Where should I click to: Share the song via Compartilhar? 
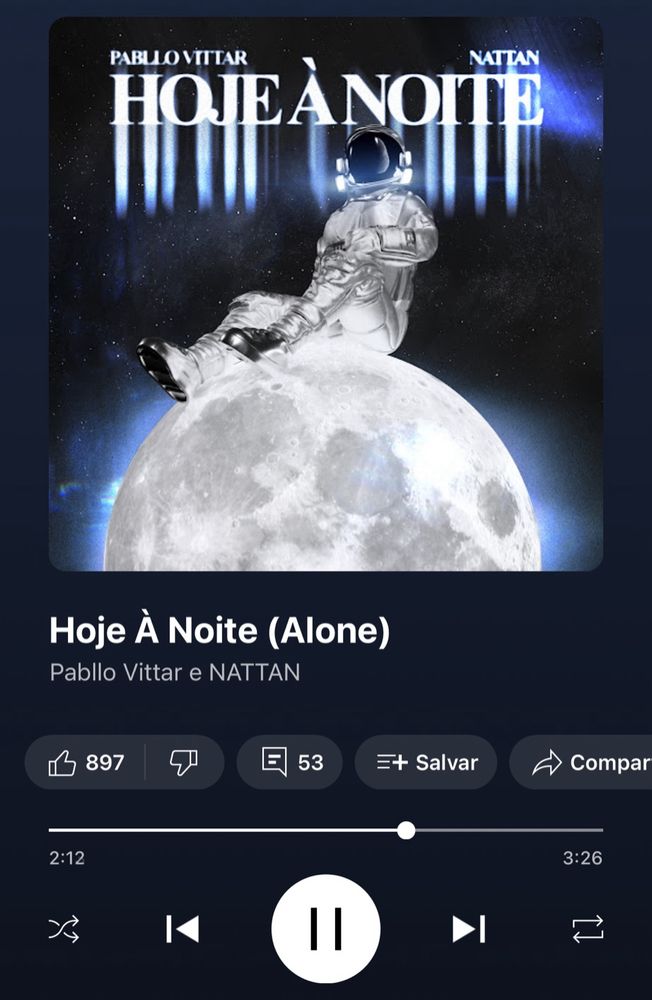pos(585,763)
